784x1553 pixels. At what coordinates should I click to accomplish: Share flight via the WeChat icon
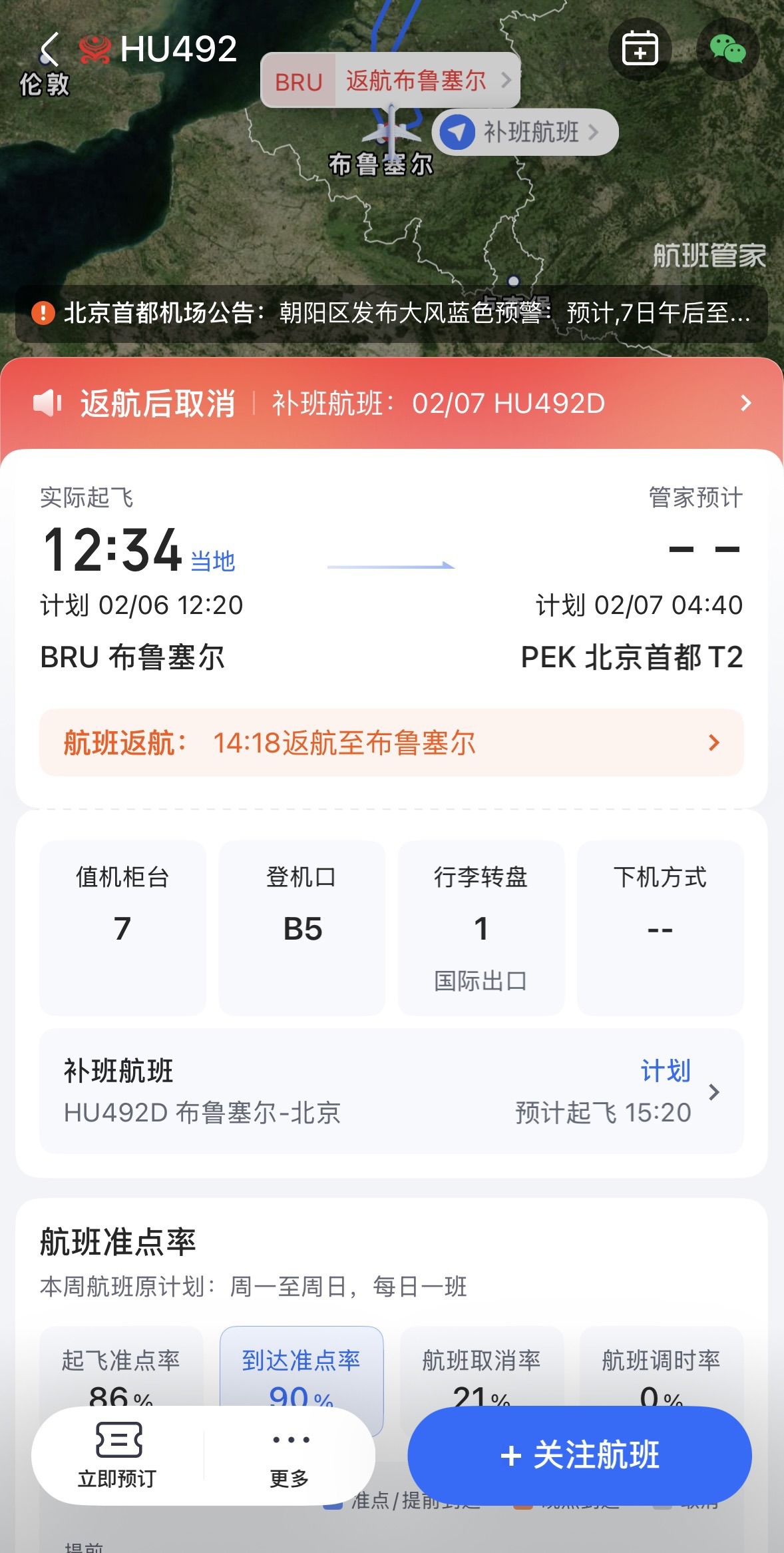coord(727,49)
